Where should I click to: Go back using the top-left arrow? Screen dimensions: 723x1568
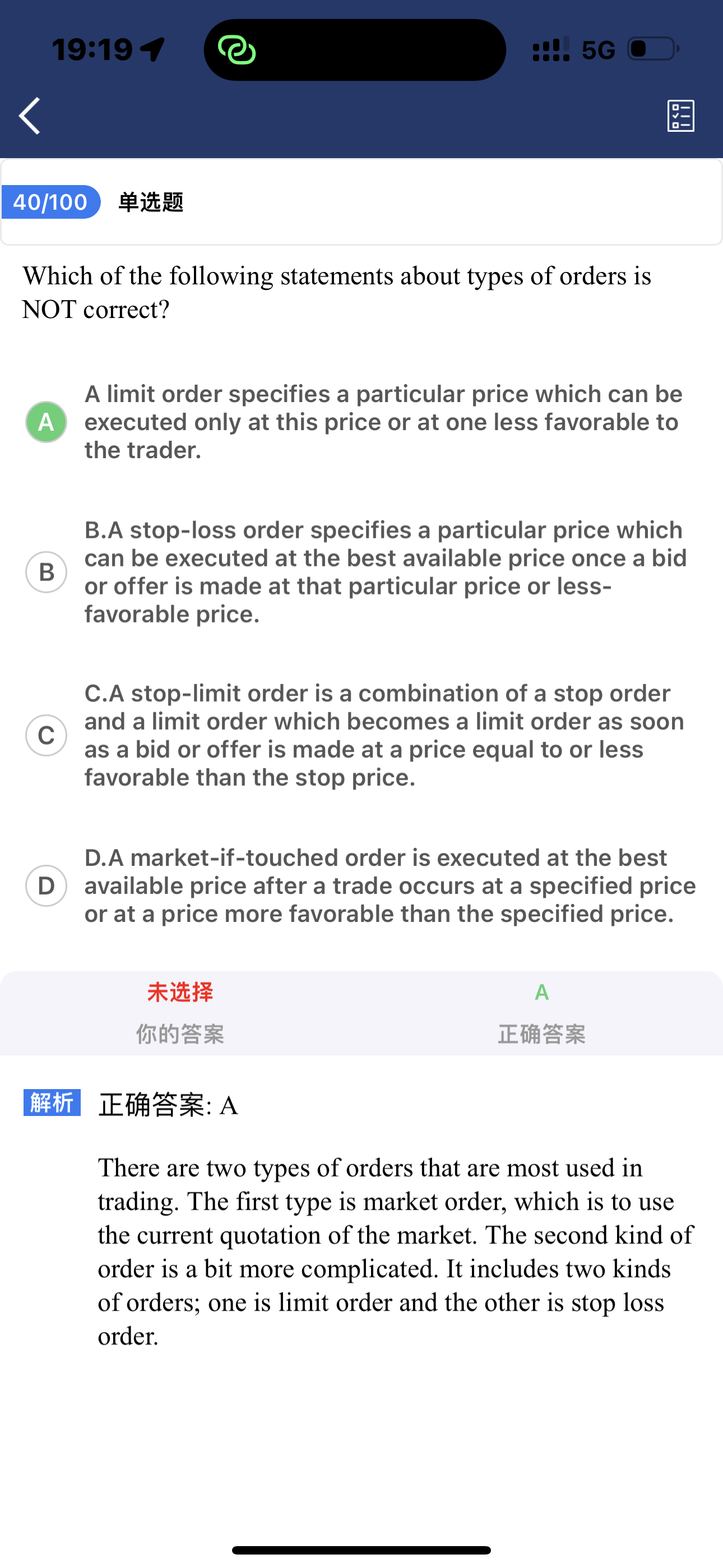click(30, 116)
